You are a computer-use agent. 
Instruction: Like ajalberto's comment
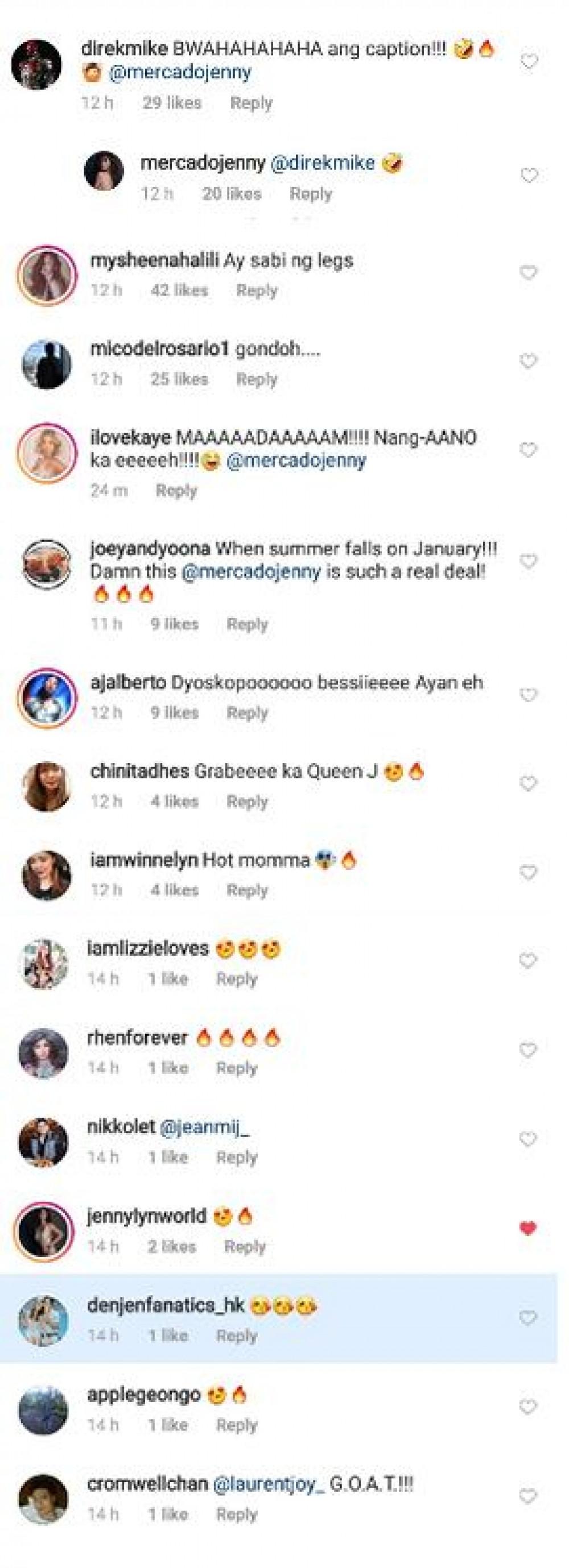[528, 695]
